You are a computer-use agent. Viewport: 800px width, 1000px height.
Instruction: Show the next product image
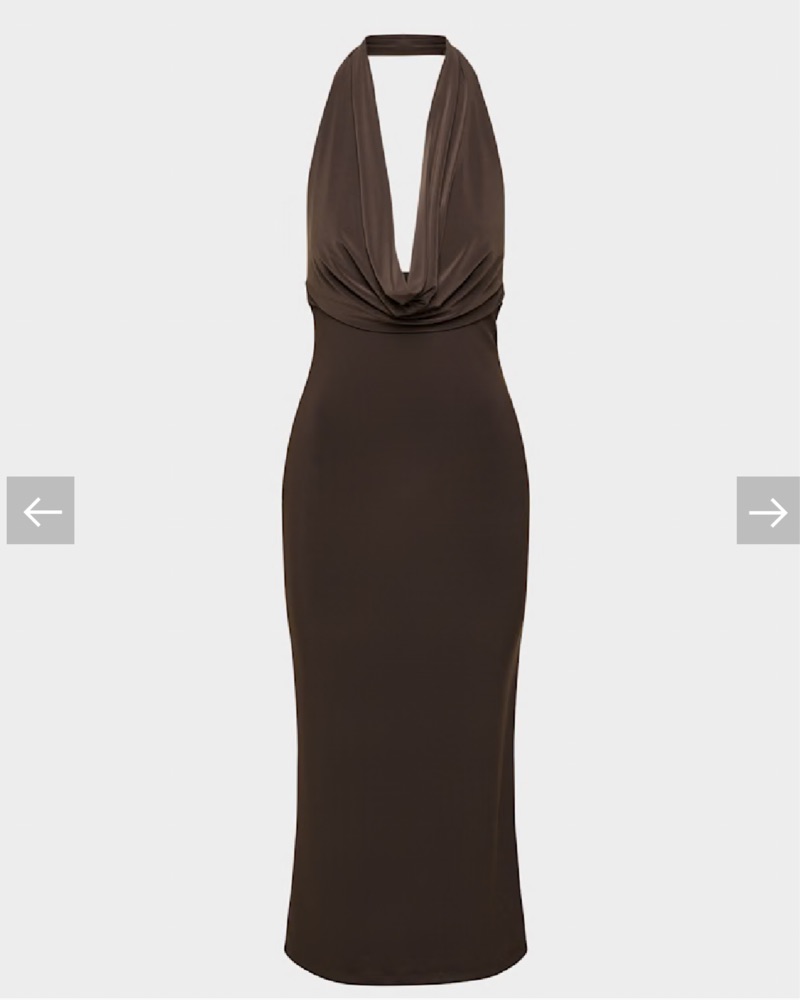(767, 511)
